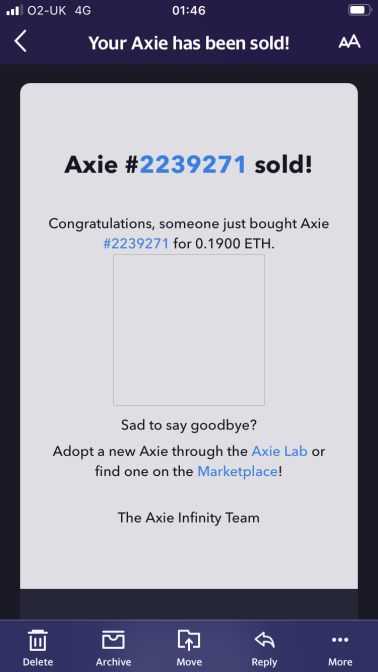Archive this email
The width and height of the screenshot is (378, 672).
113,648
